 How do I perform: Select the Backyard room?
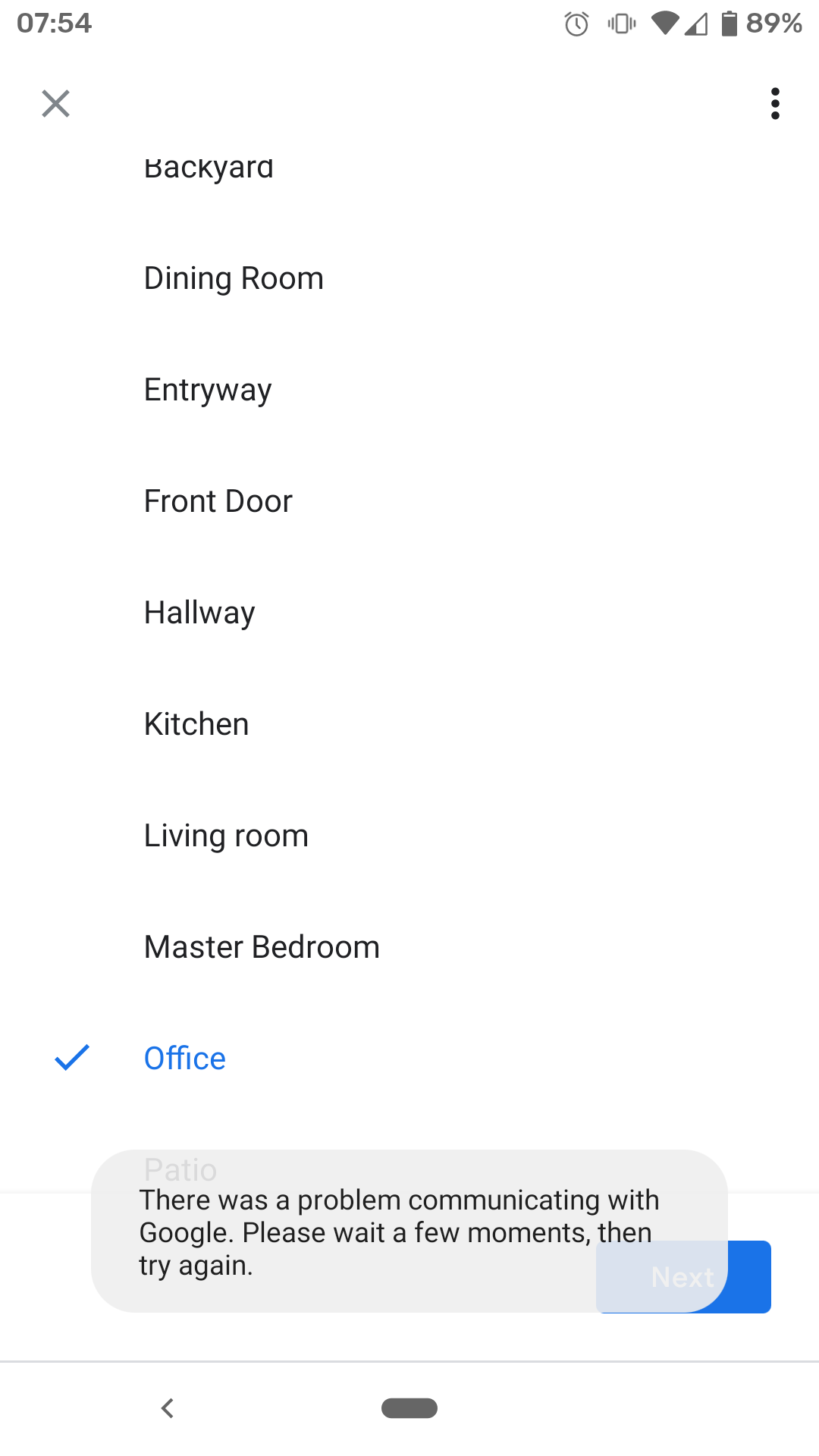[209, 167]
